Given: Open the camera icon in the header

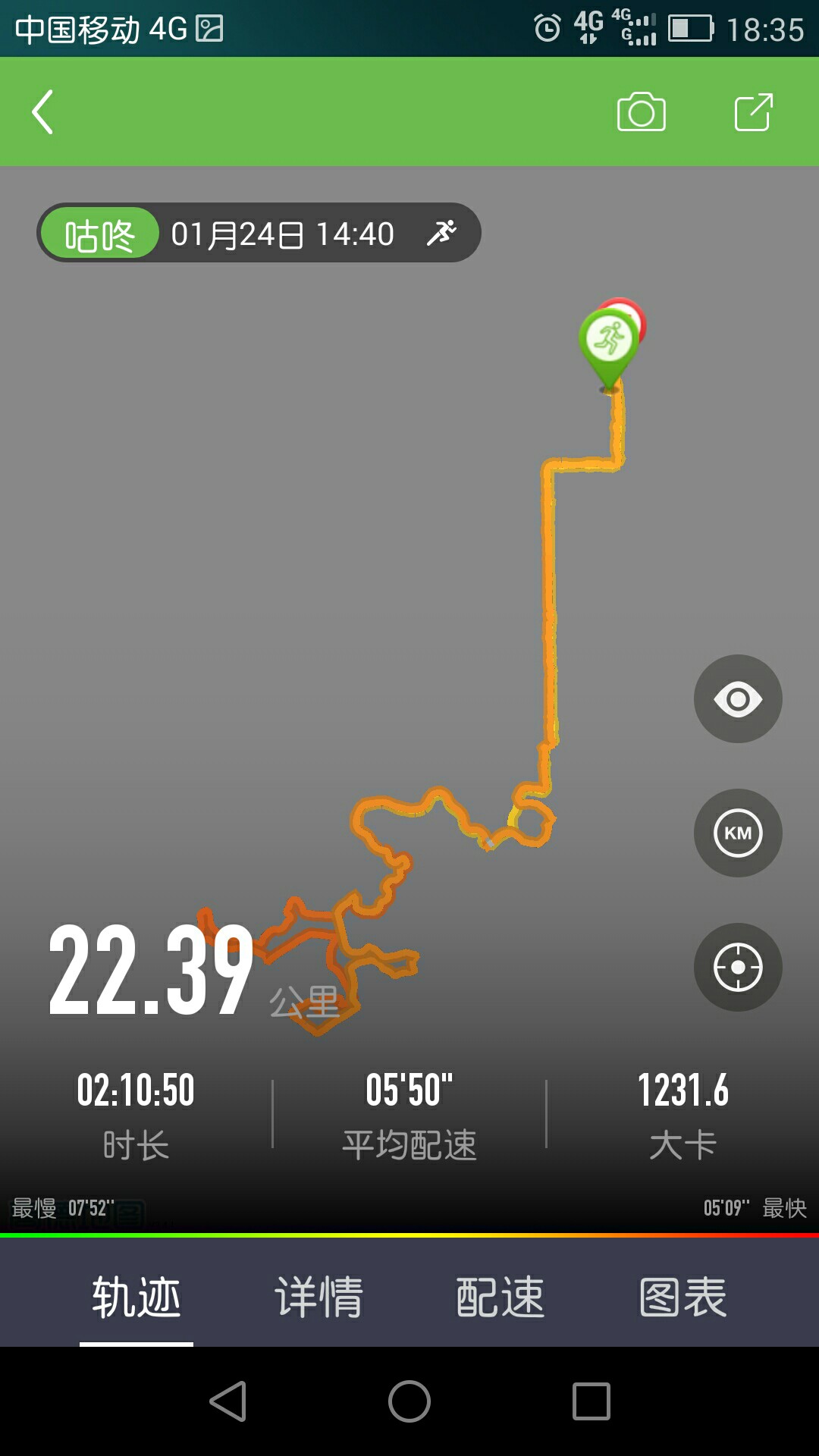Looking at the screenshot, I should [641, 112].
